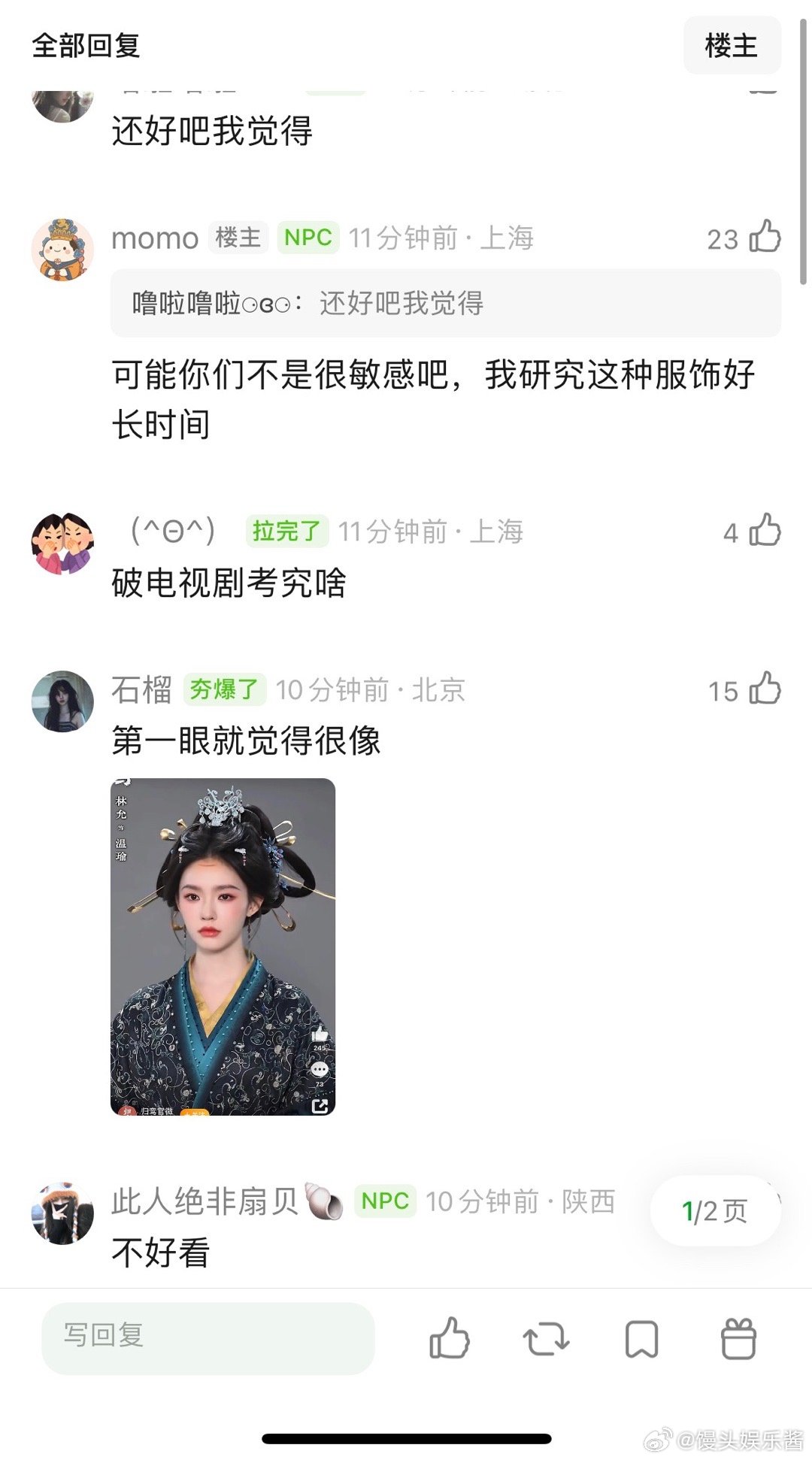Open the page selector showing 1/2页
The width and height of the screenshot is (812, 1460).
(x=714, y=1212)
